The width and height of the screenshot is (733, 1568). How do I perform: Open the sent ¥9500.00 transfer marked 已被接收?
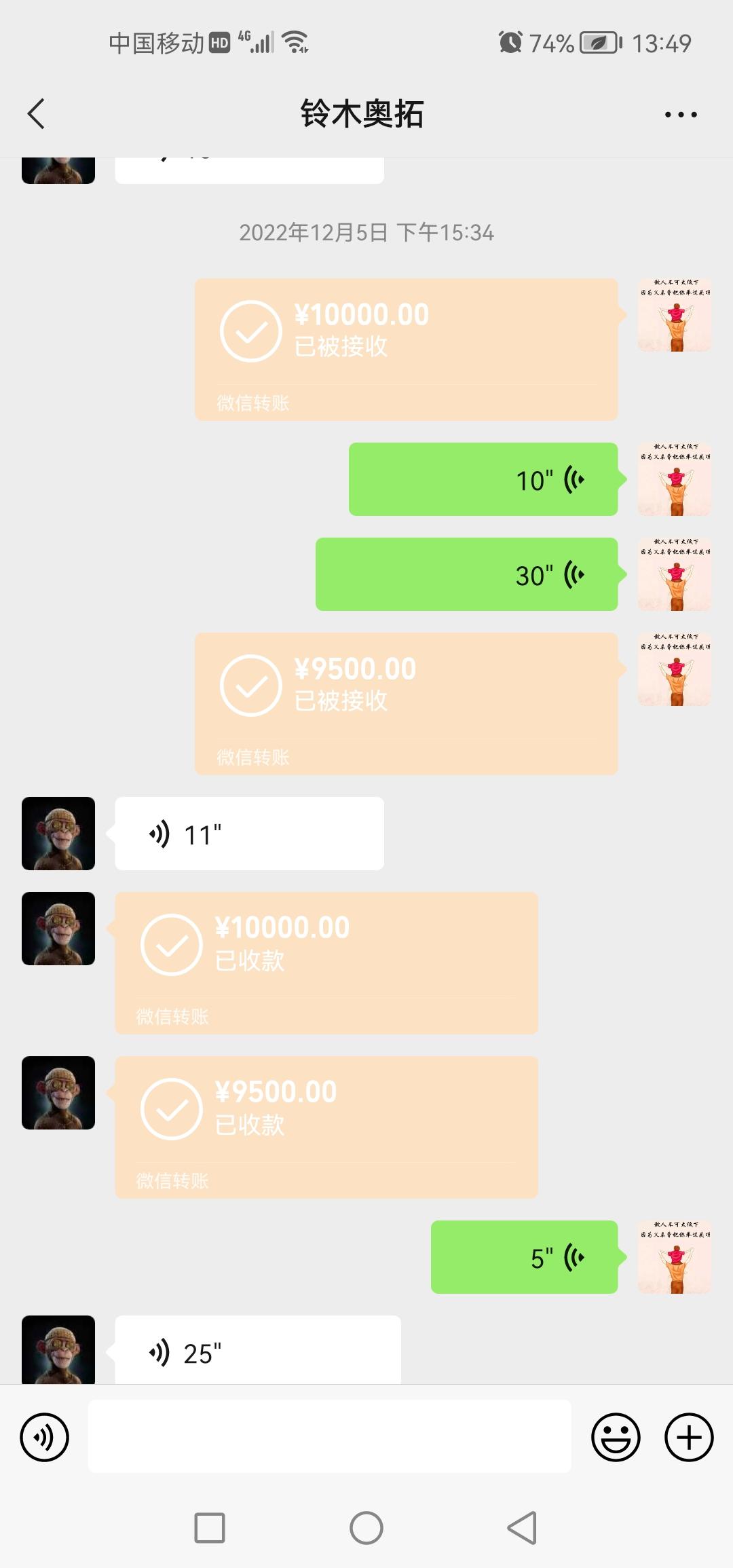point(406,703)
